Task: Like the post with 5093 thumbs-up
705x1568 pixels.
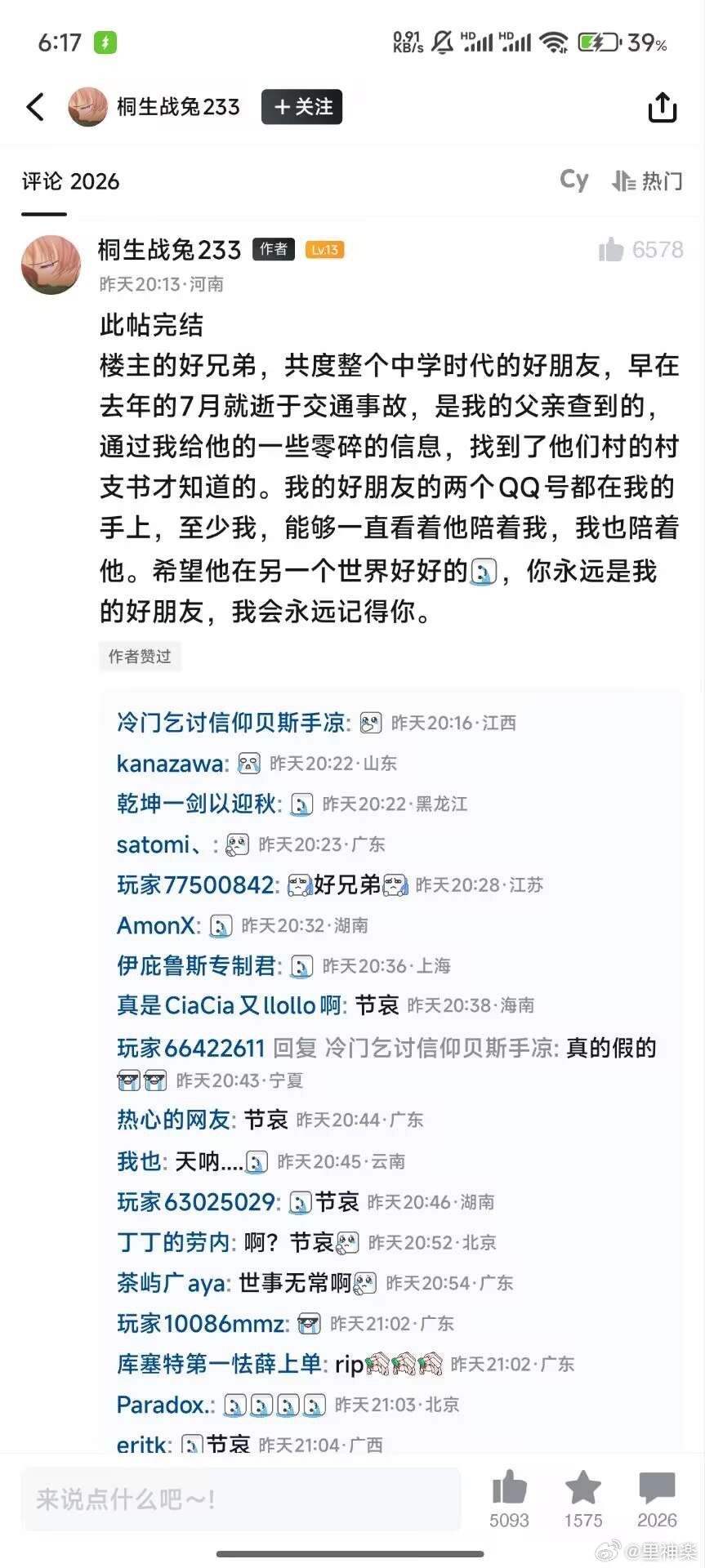Action: pyautogui.click(x=509, y=1499)
